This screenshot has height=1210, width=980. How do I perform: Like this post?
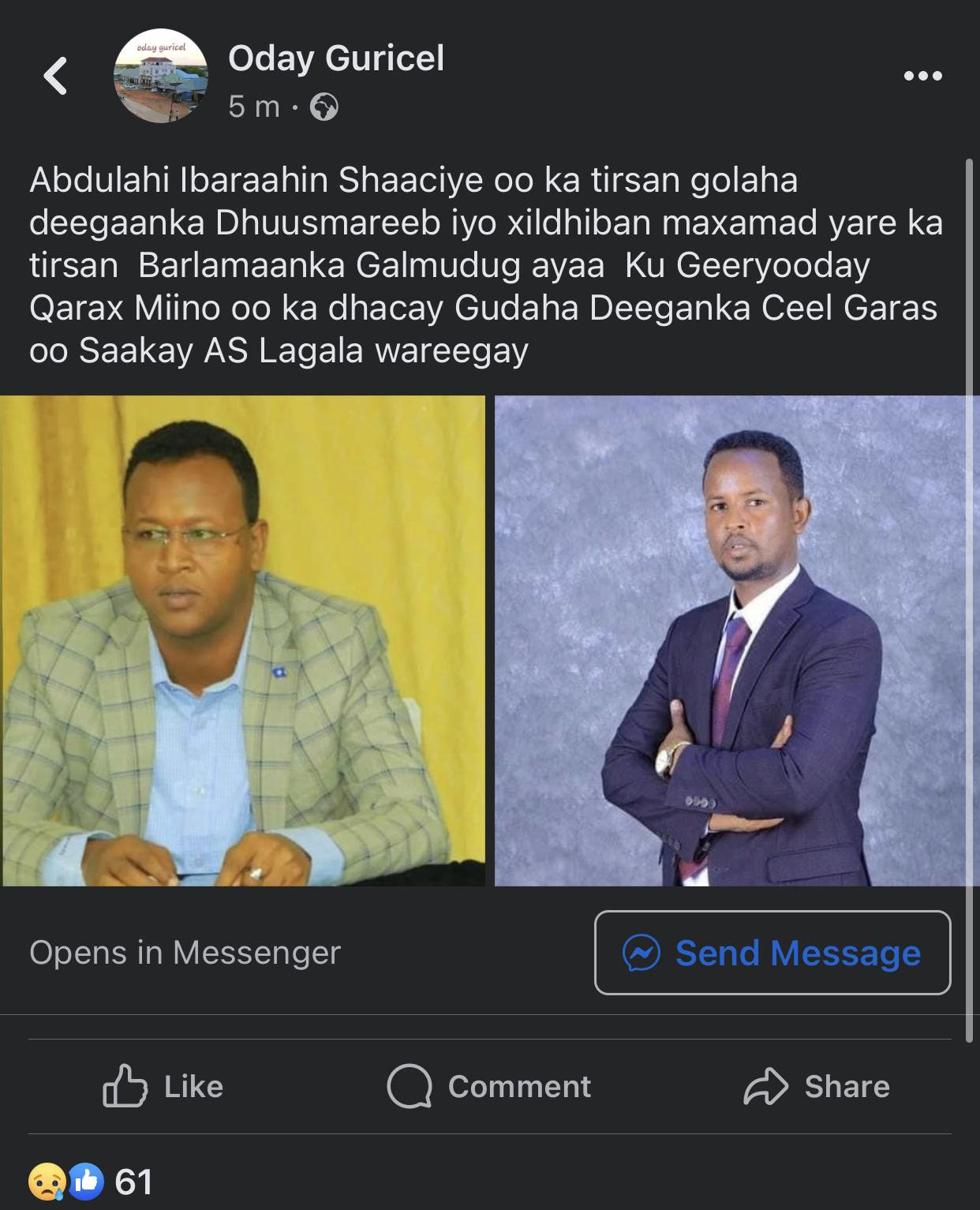click(x=163, y=1087)
